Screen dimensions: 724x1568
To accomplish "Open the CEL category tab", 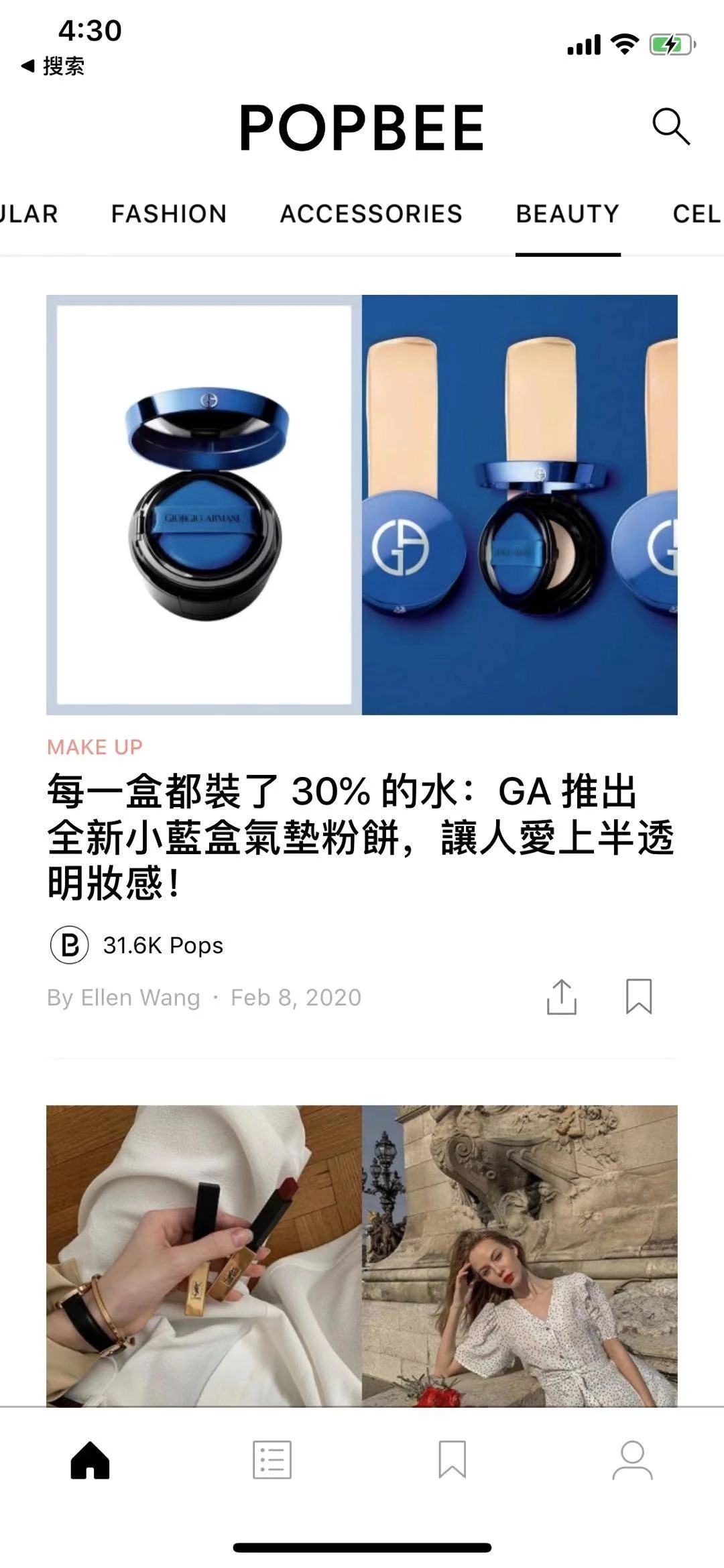I will click(x=695, y=213).
